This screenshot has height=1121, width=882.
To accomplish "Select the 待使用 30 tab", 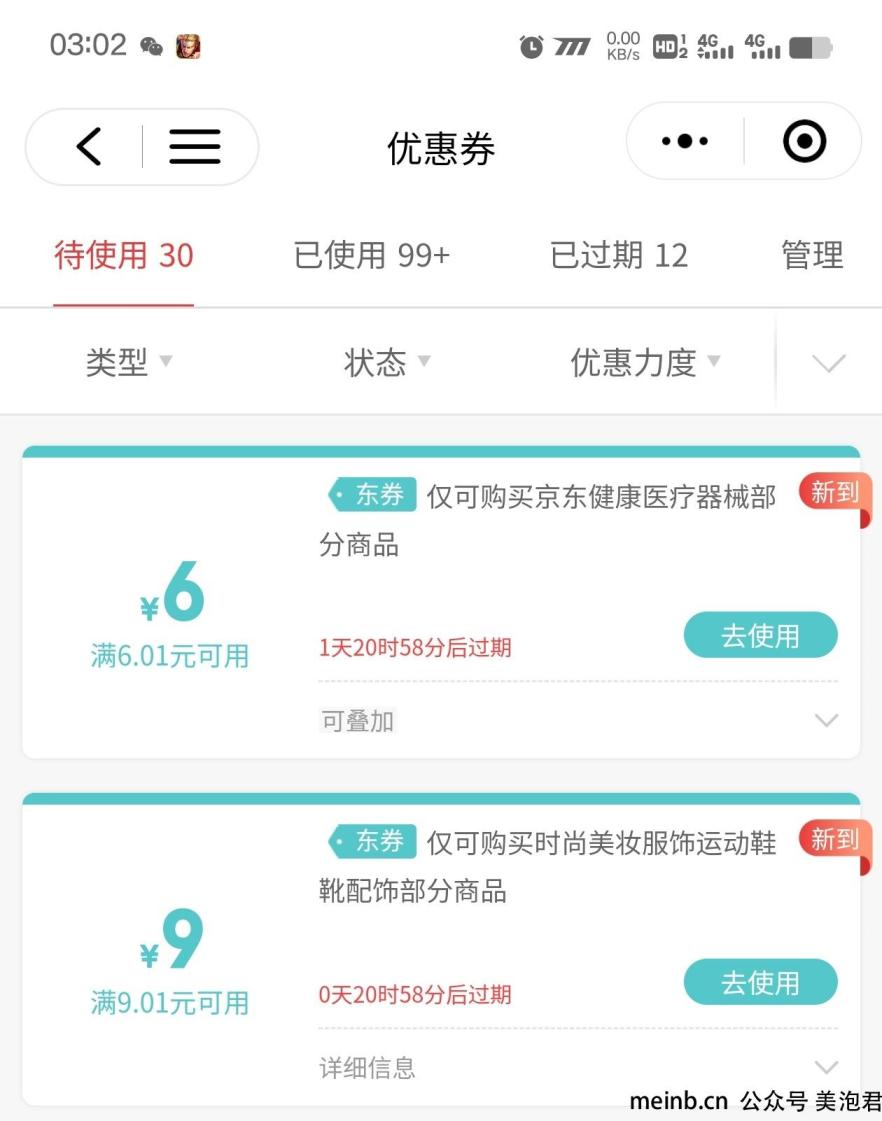I will (123, 256).
